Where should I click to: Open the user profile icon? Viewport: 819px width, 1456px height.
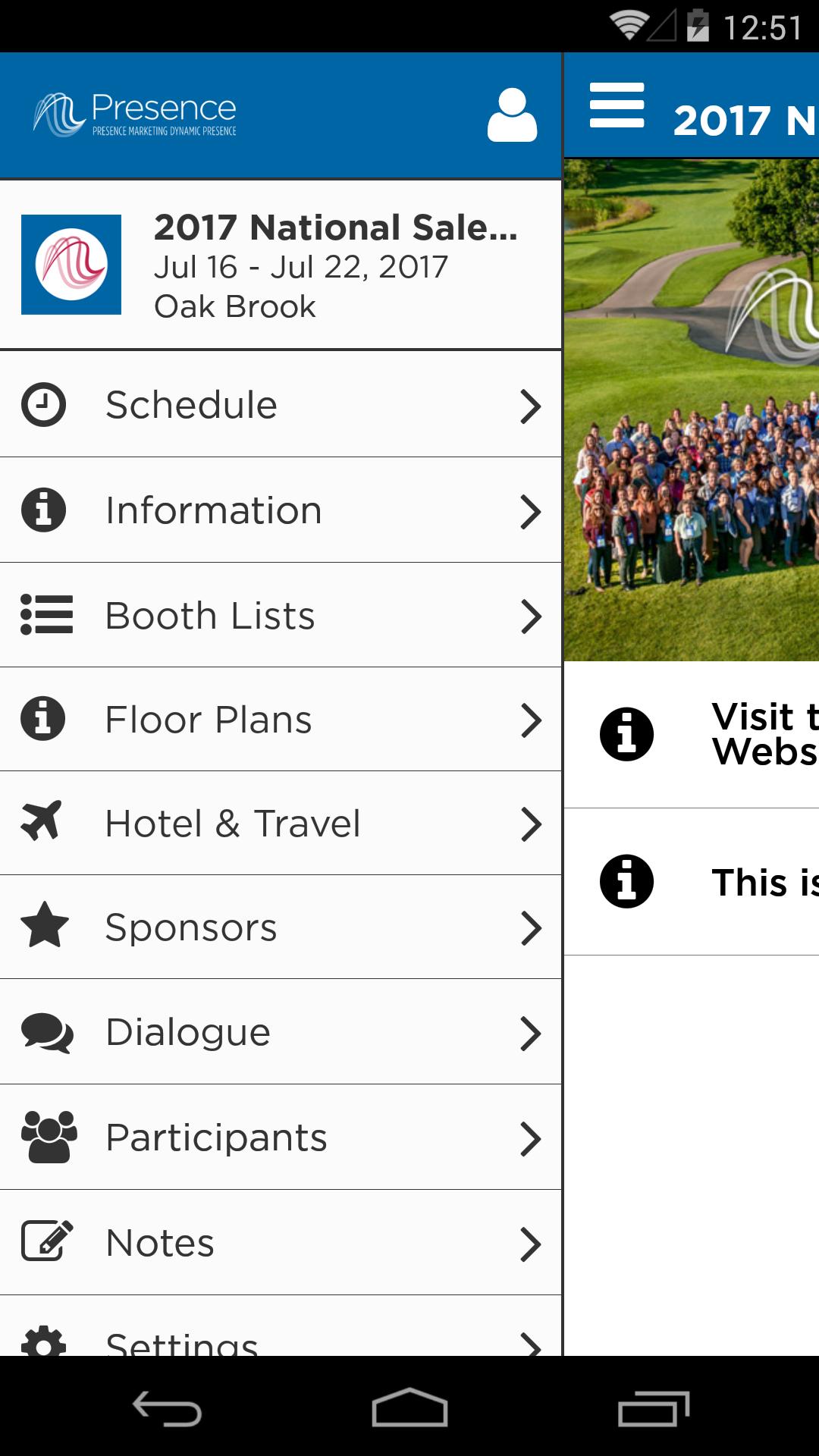512,115
